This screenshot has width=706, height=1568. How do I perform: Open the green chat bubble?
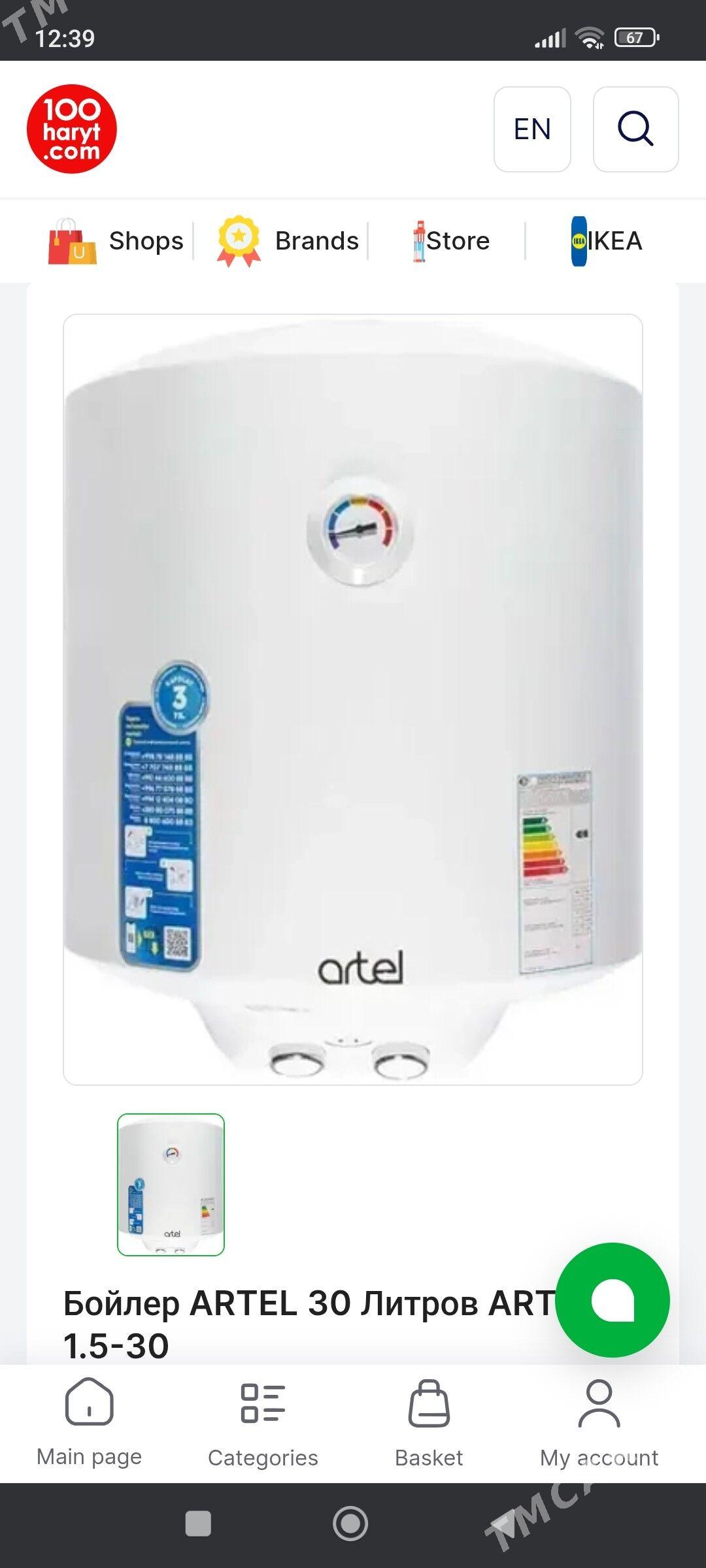tap(613, 1299)
